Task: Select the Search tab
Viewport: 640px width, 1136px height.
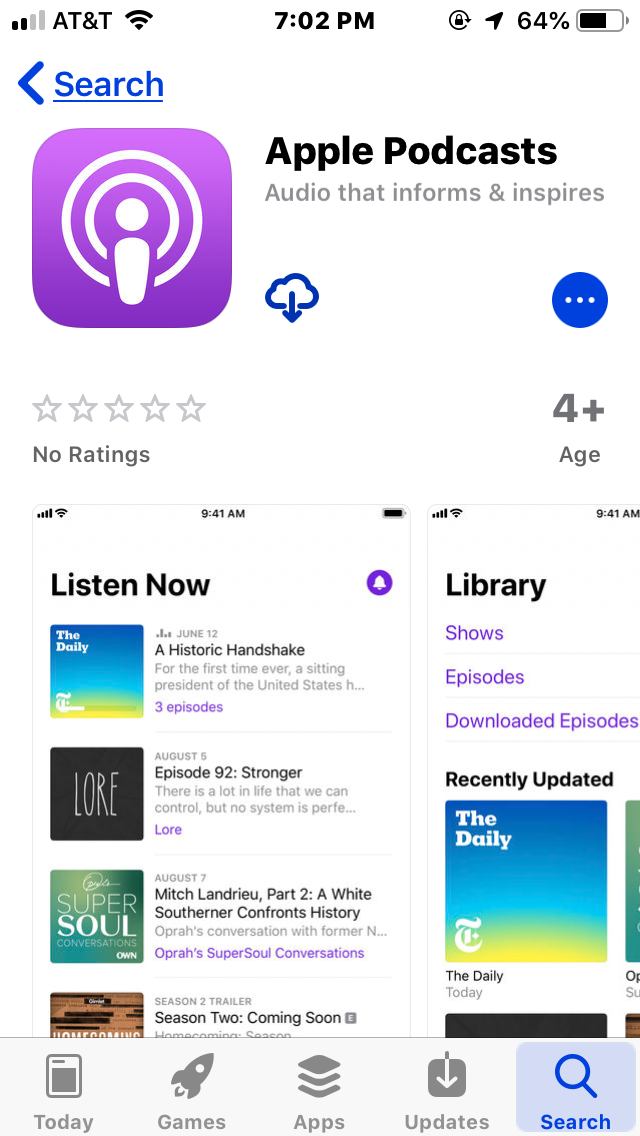Action: [x=575, y=1092]
